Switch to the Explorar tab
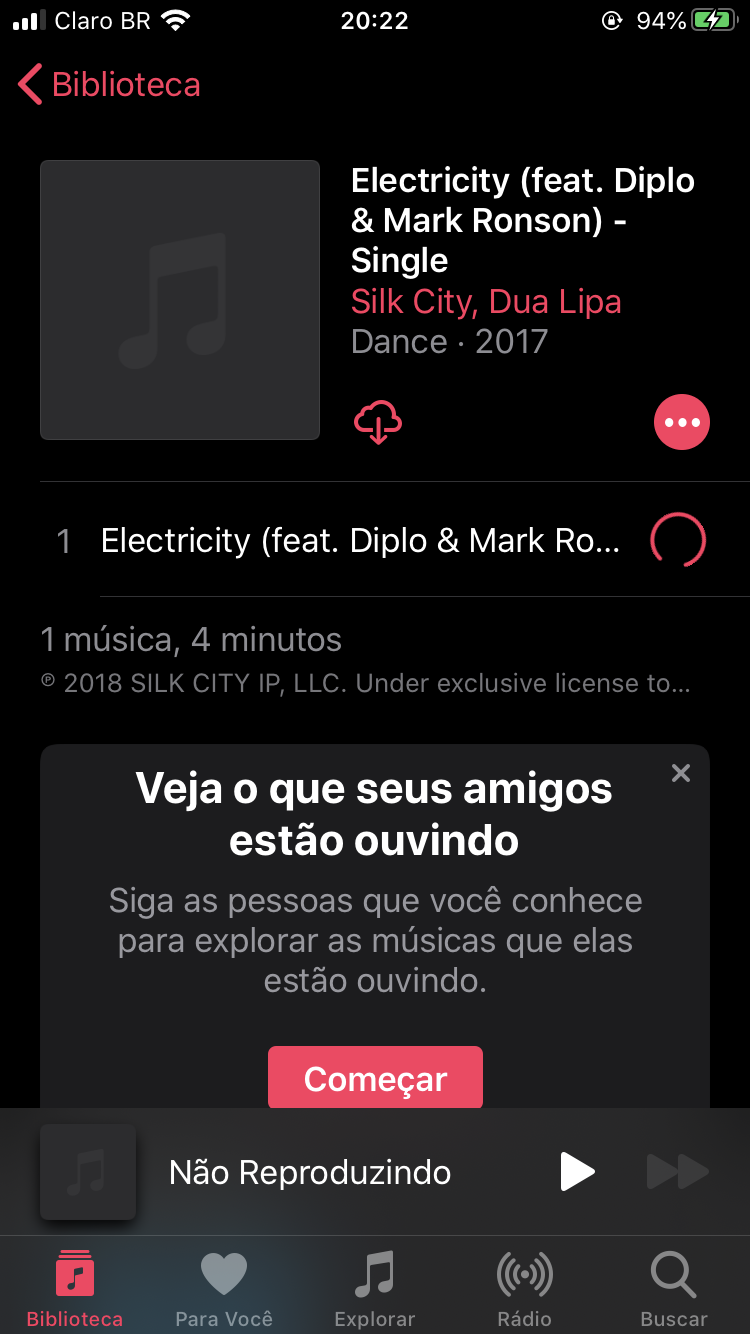This screenshot has width=750, height=1334. [x=375, y=1288]
